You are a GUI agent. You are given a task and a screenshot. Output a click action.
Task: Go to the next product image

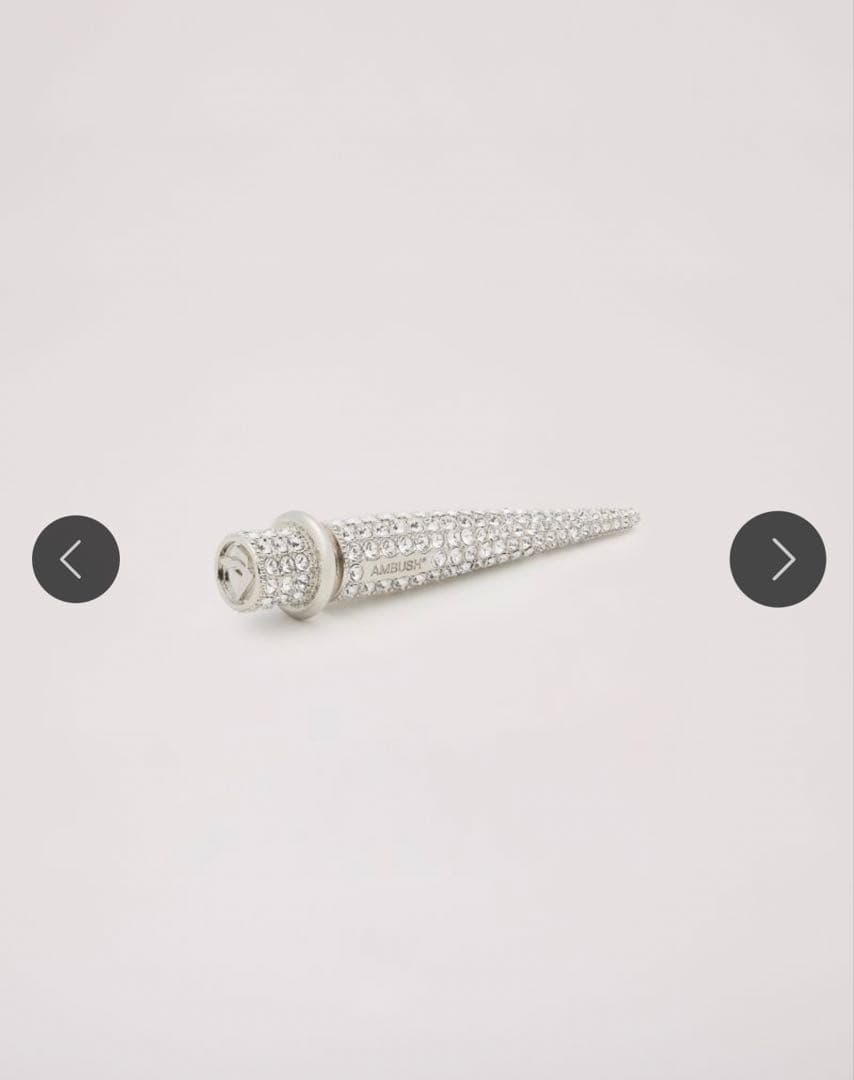(778, 559)
